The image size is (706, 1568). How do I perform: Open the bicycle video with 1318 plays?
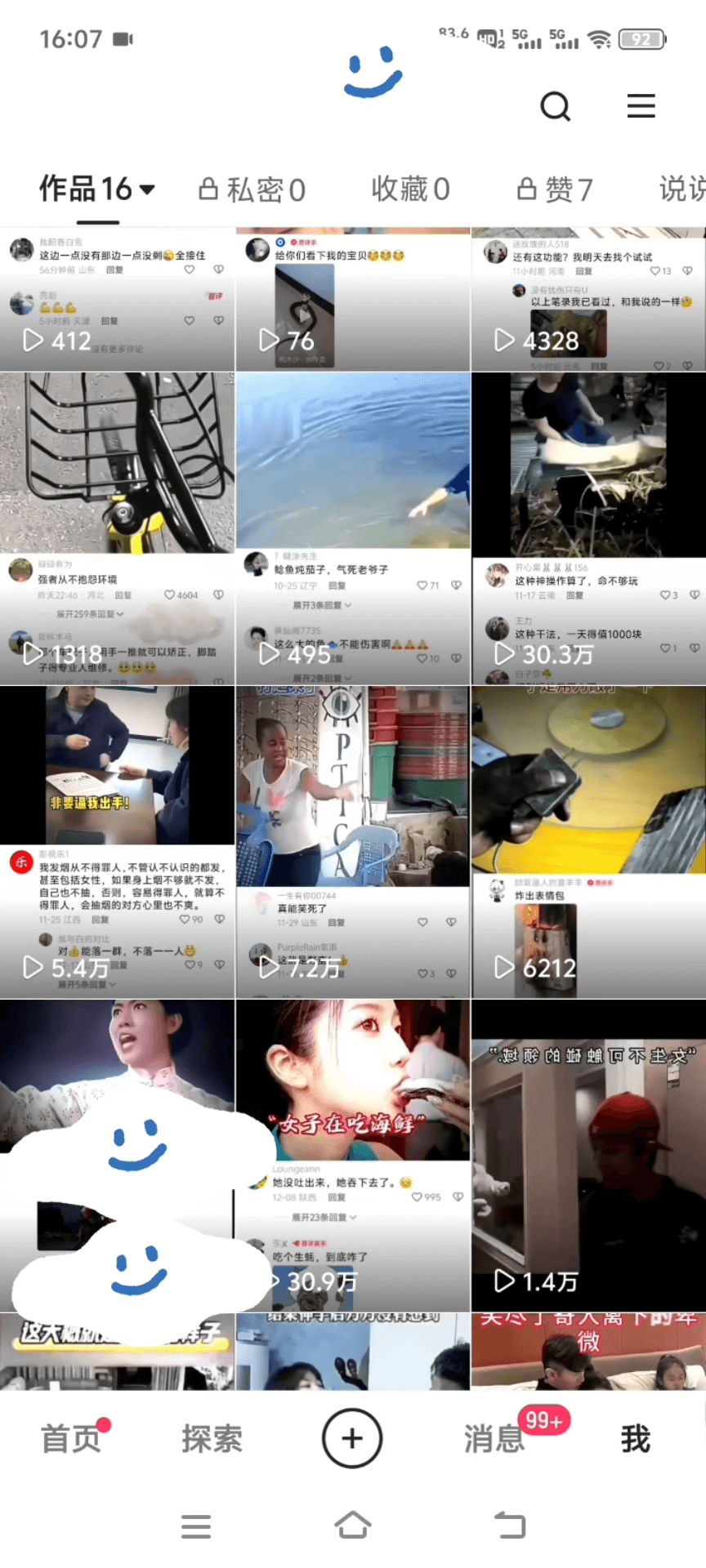118,529
